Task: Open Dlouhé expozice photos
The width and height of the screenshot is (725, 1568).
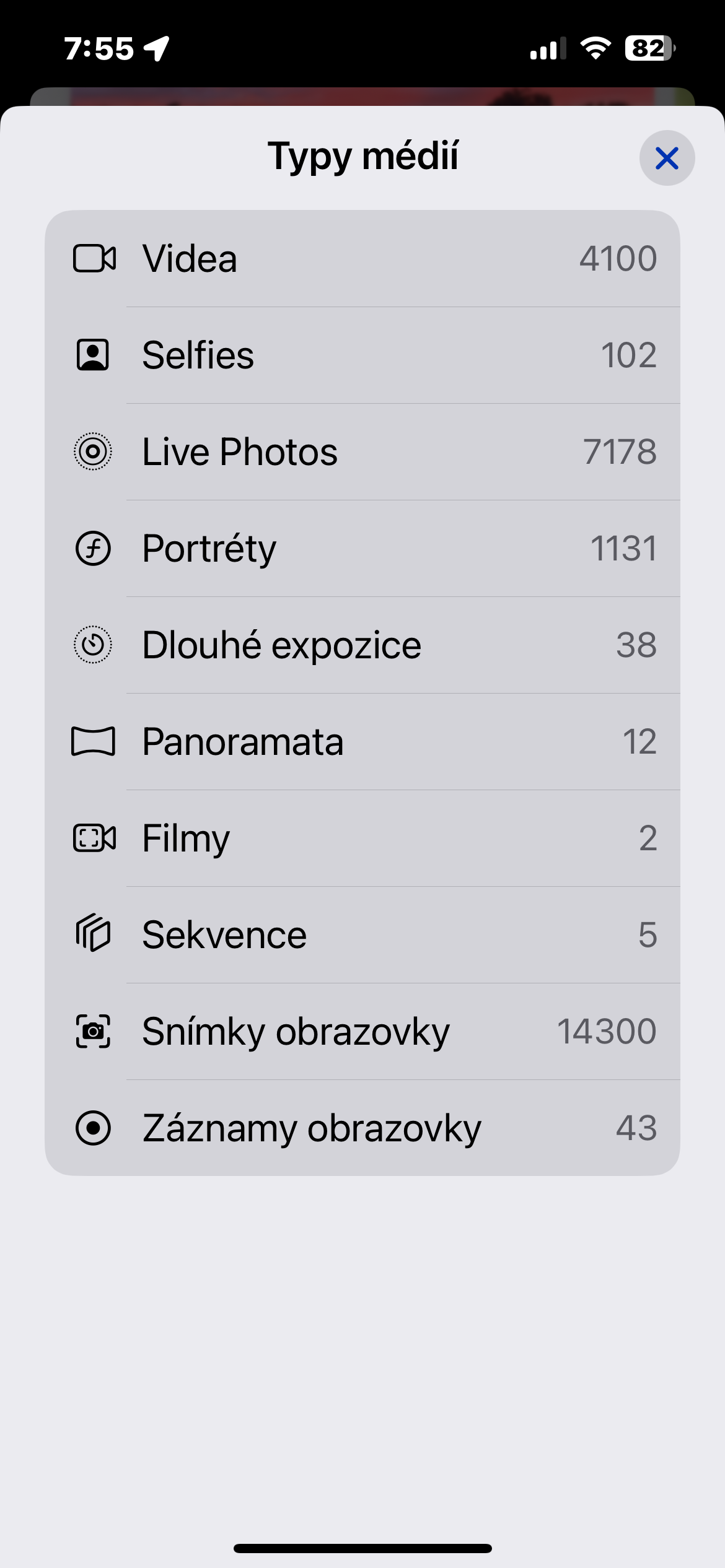Action: coord(362,645)
